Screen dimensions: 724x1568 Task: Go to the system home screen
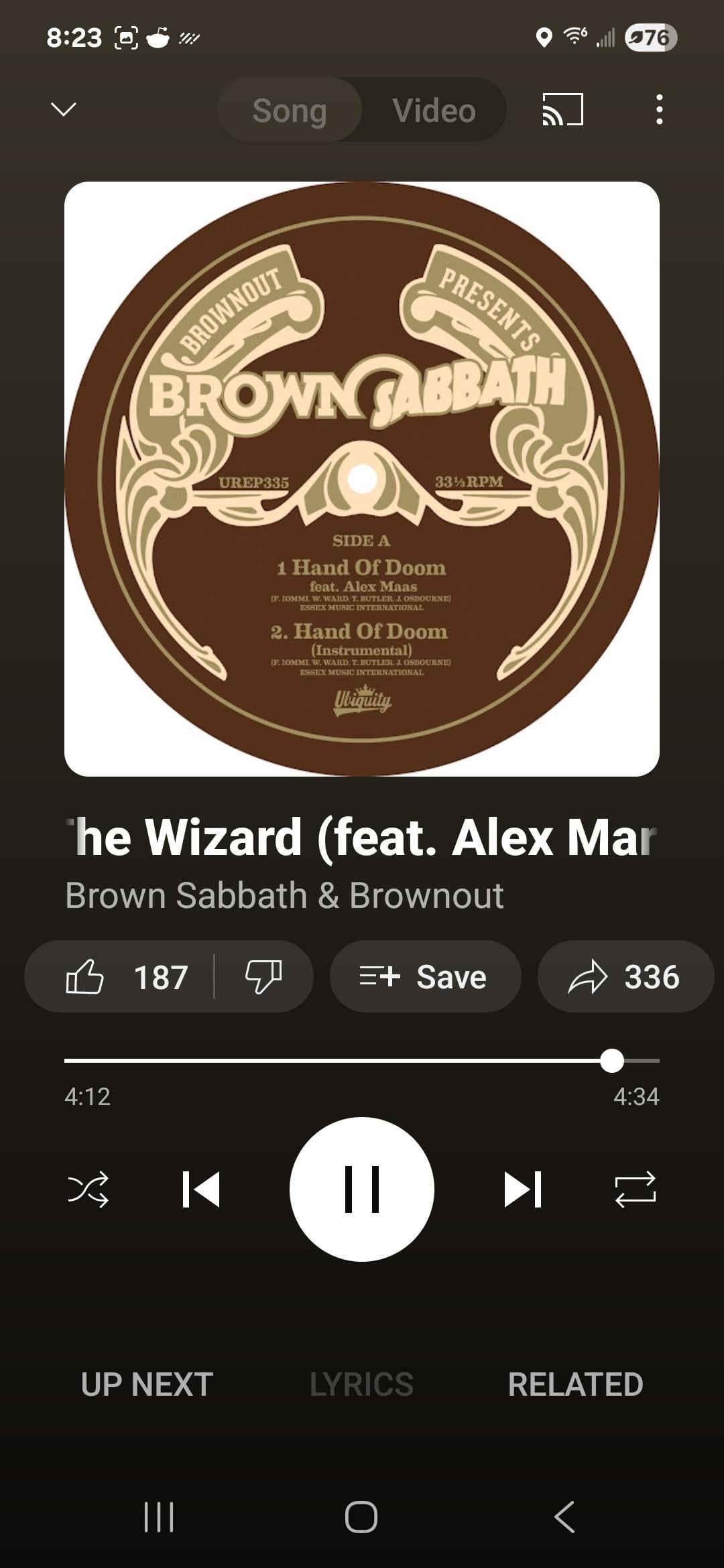[361, 1516]
